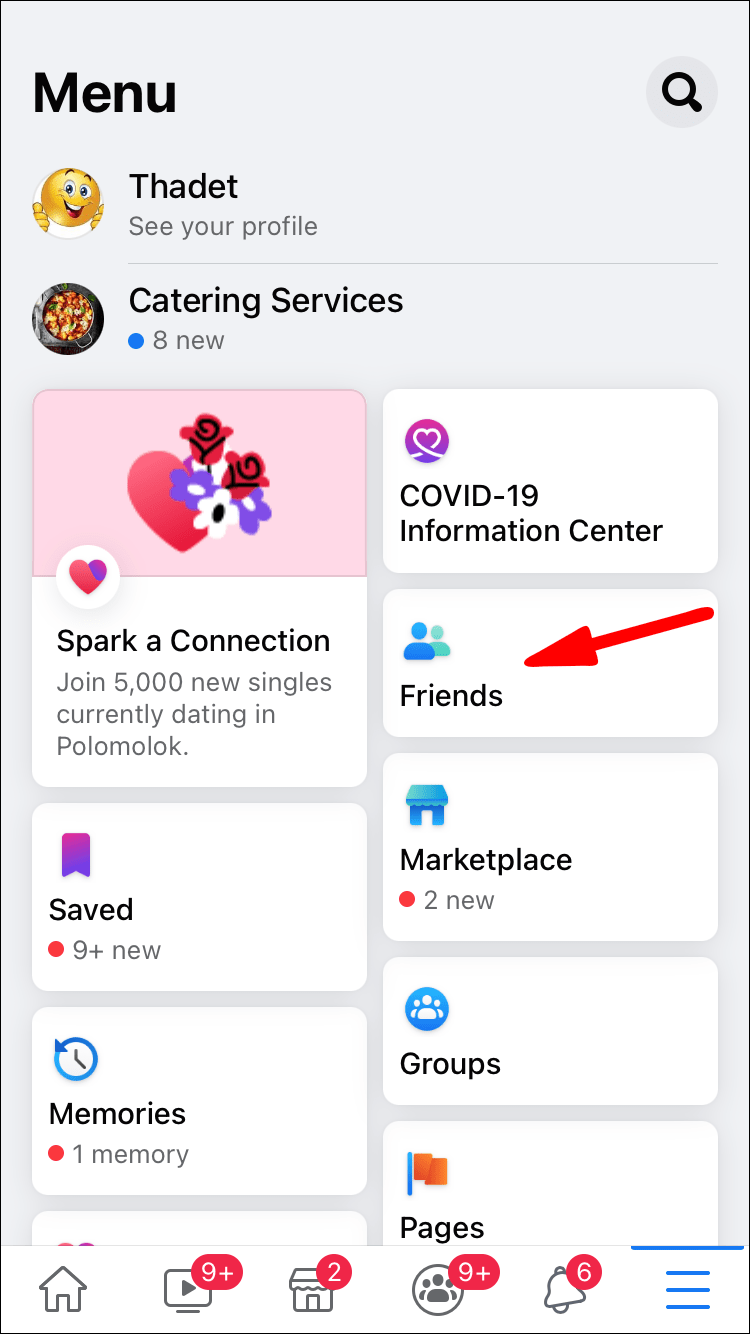
Task: Open Saved items
Action: [199, 897]
